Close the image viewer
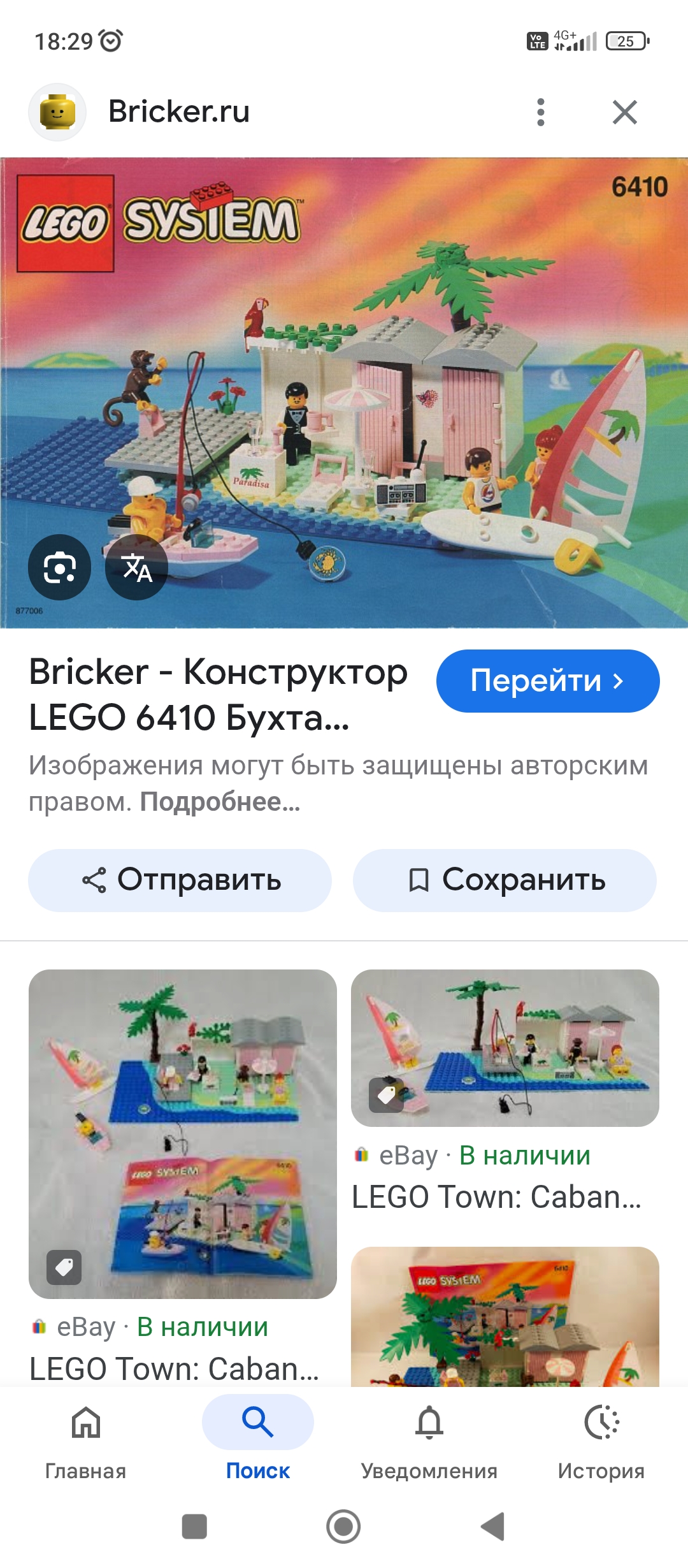The image size is (688, 1568). click(625, 112)
